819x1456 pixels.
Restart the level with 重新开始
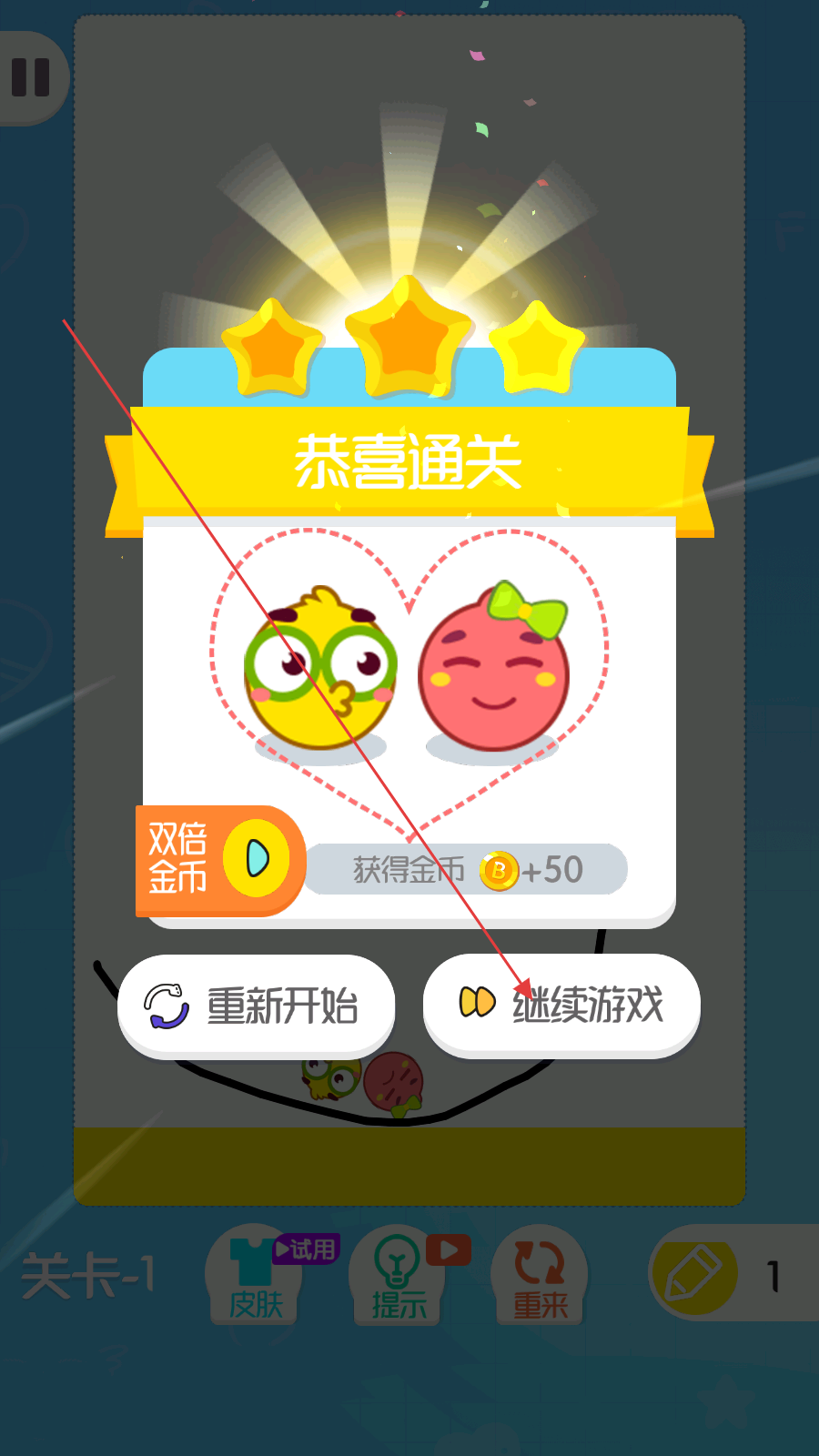coord(256,1006)
